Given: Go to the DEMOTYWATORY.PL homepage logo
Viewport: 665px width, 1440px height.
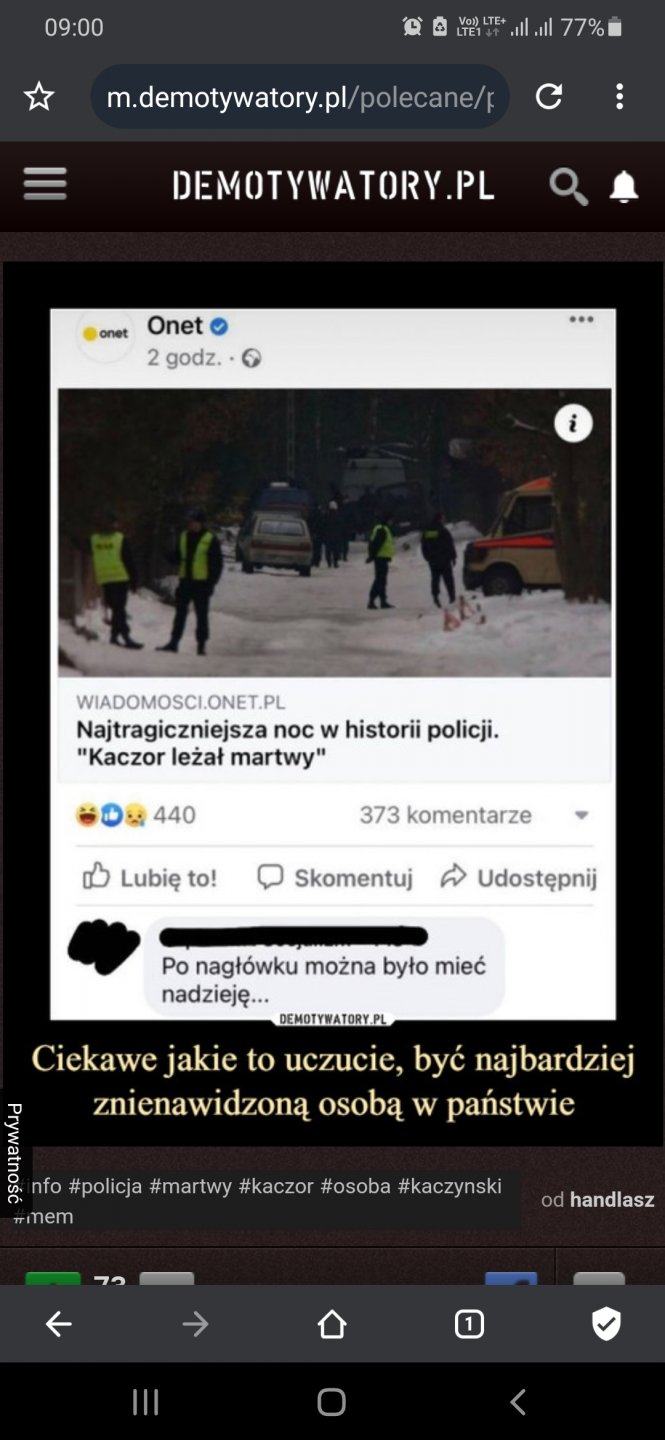Looking at the screenshot, I should [x=333, y=185].
